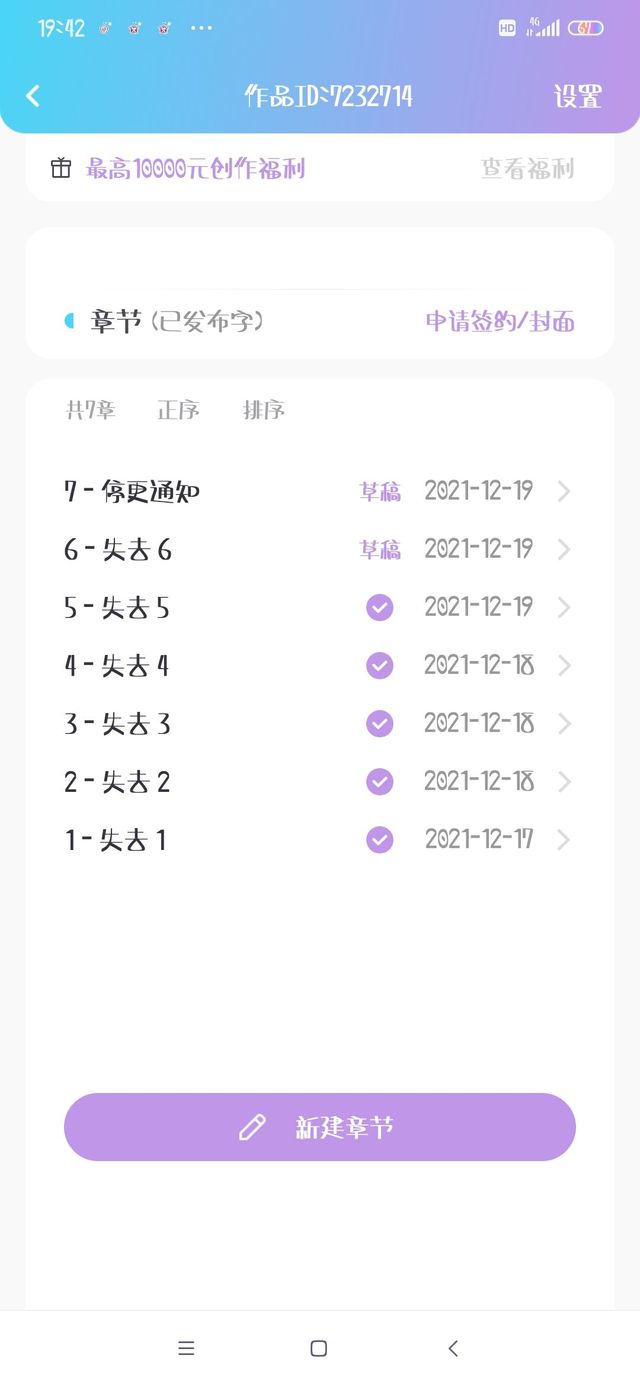This screenshot has width=640, height=1387.
Task: Open chapter 7 - 停更通知
Action: 319,491
